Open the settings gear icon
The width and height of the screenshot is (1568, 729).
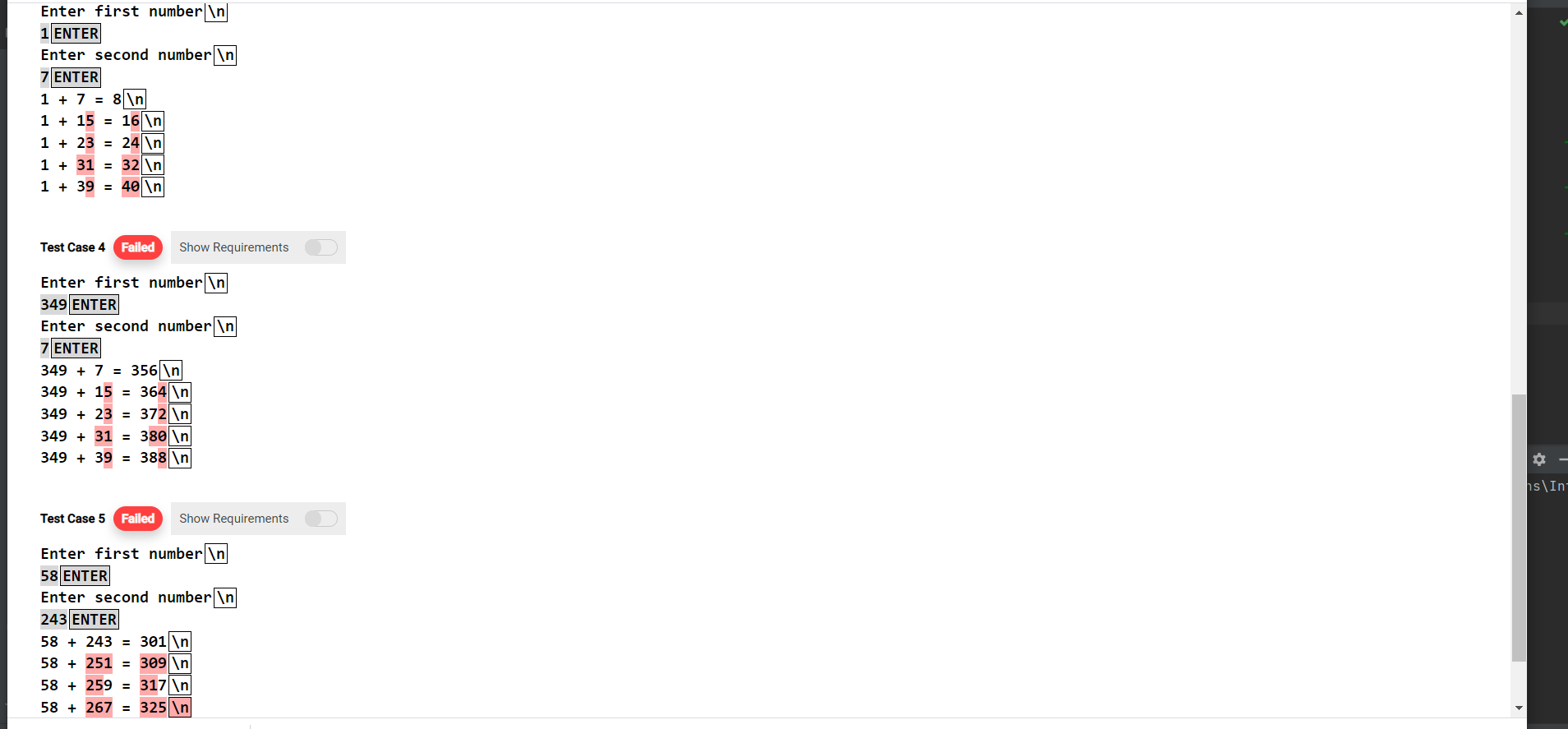coord(1539,459)
